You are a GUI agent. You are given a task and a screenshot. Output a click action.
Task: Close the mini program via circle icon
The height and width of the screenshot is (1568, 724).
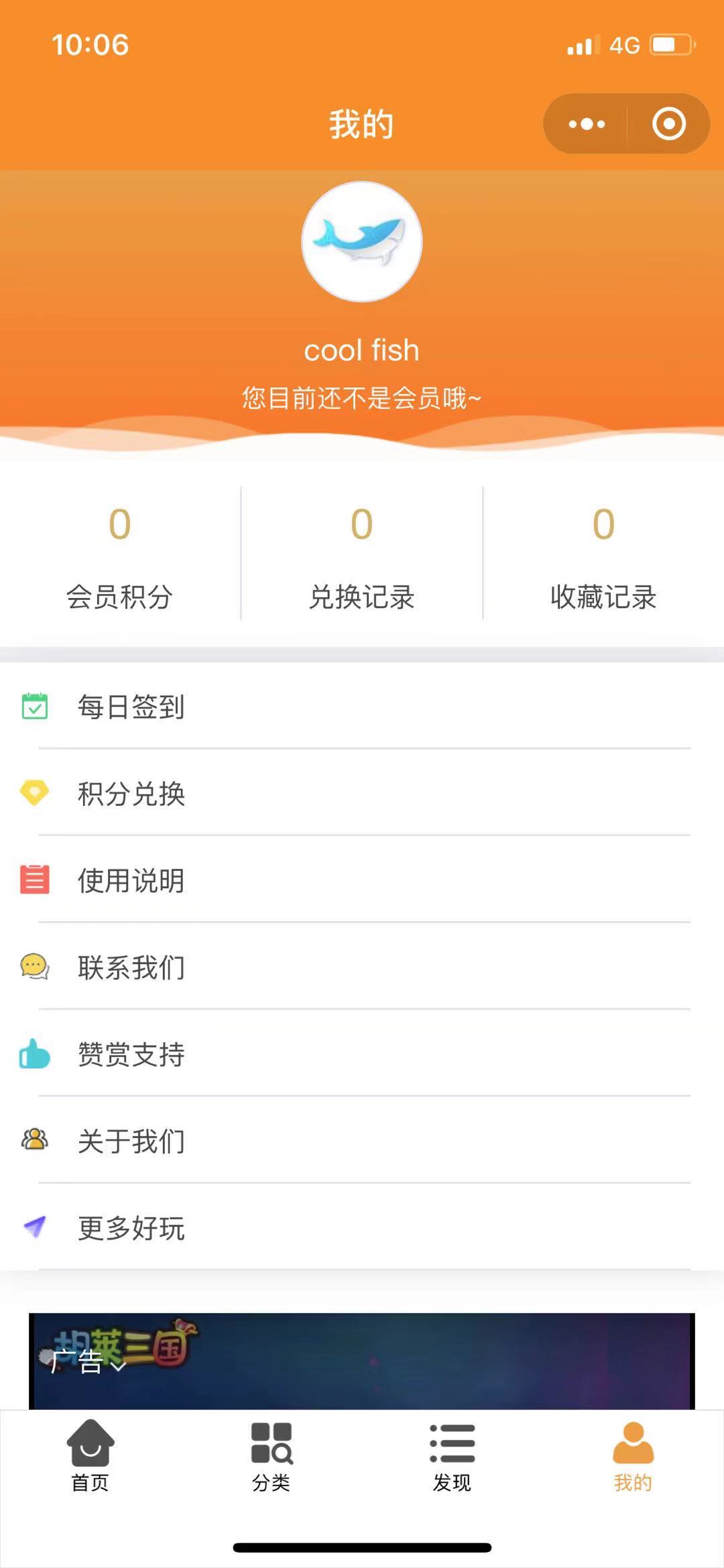[x=668, y=124]
